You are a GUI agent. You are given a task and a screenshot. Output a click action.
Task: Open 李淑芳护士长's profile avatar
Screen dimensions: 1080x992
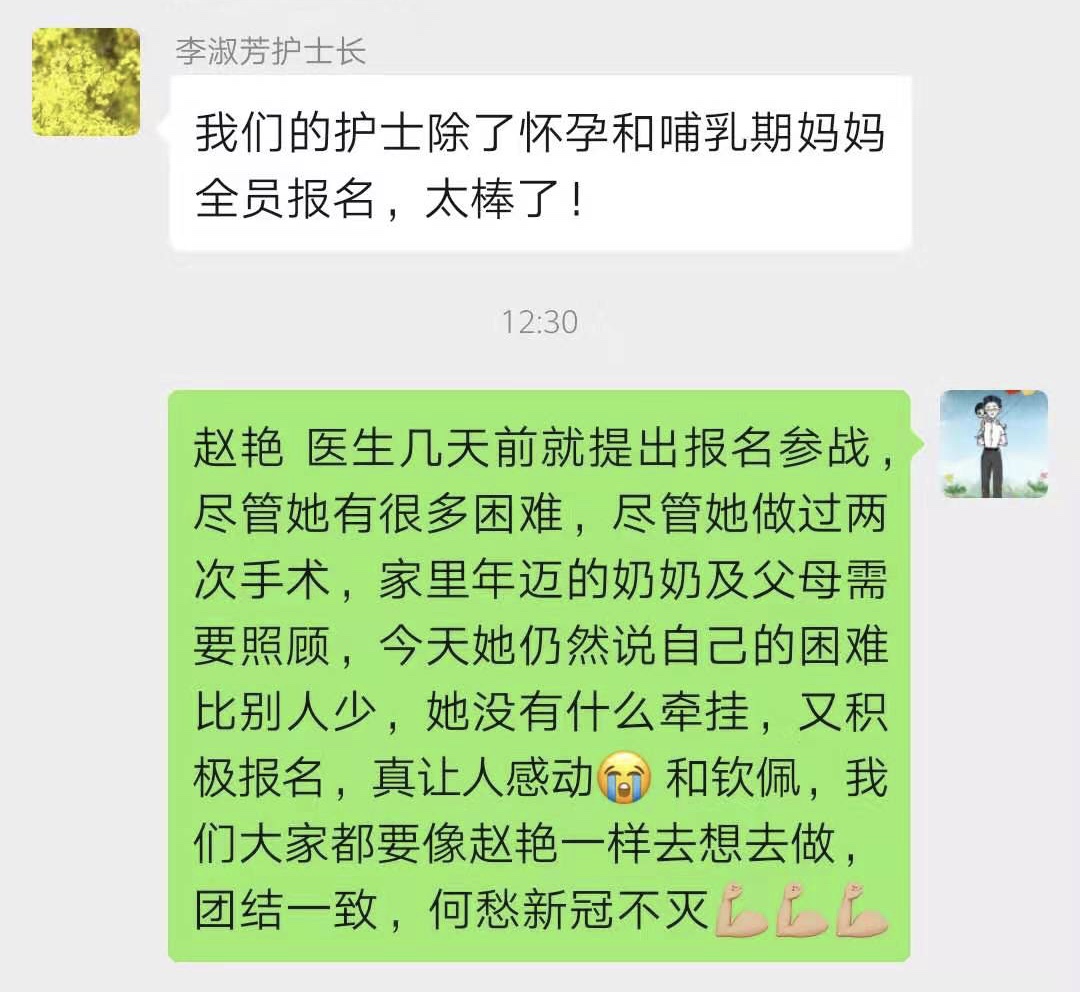tap(86, 82)
